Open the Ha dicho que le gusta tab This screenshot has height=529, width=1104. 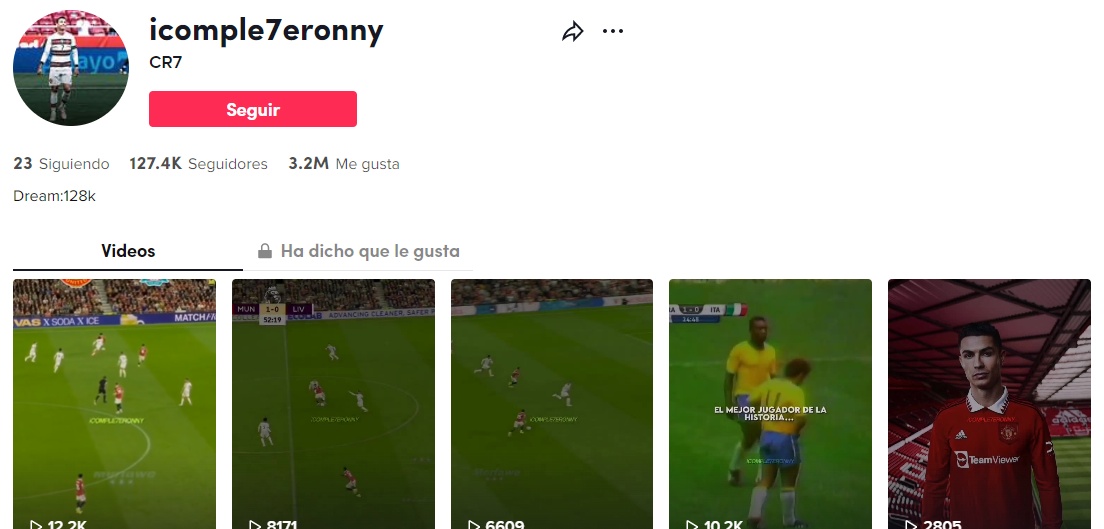tap(358, 251)
